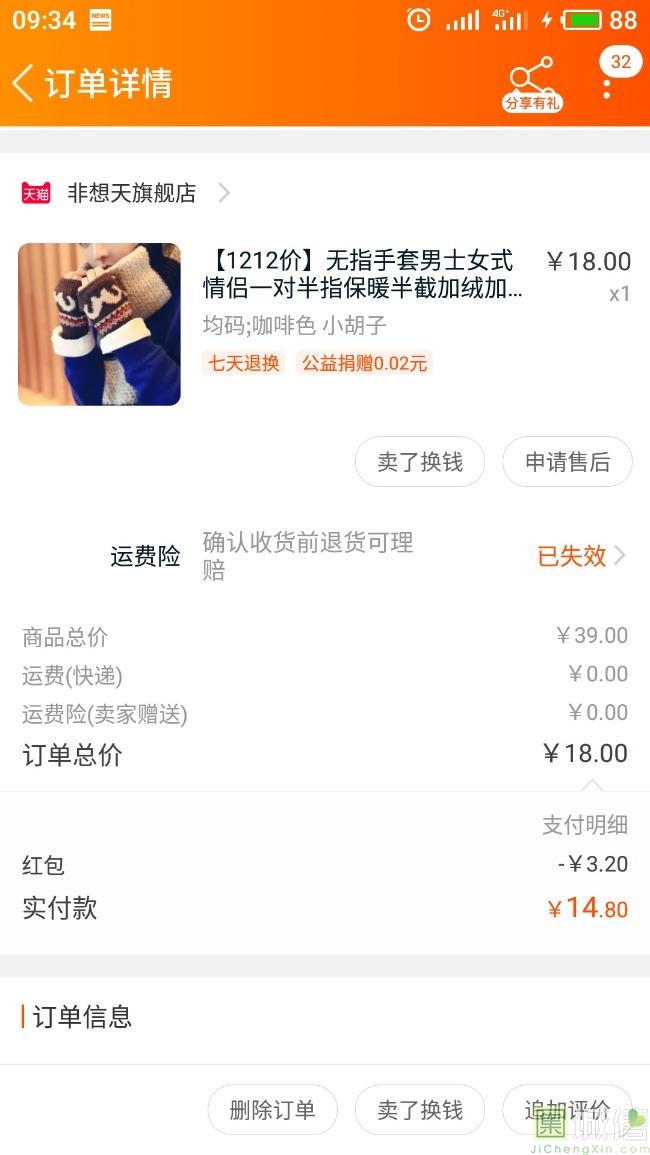
Task: Tap 追加评价 to add a follow-up review
Action: [567, 1109]
